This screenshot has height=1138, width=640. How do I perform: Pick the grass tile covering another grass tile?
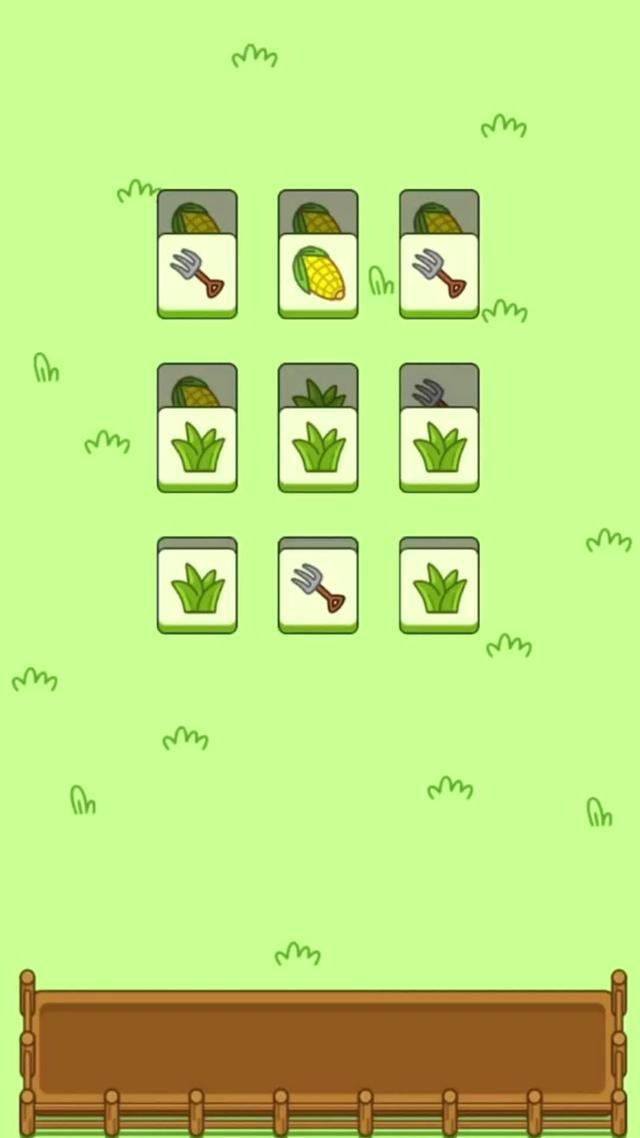coord(318,447)
